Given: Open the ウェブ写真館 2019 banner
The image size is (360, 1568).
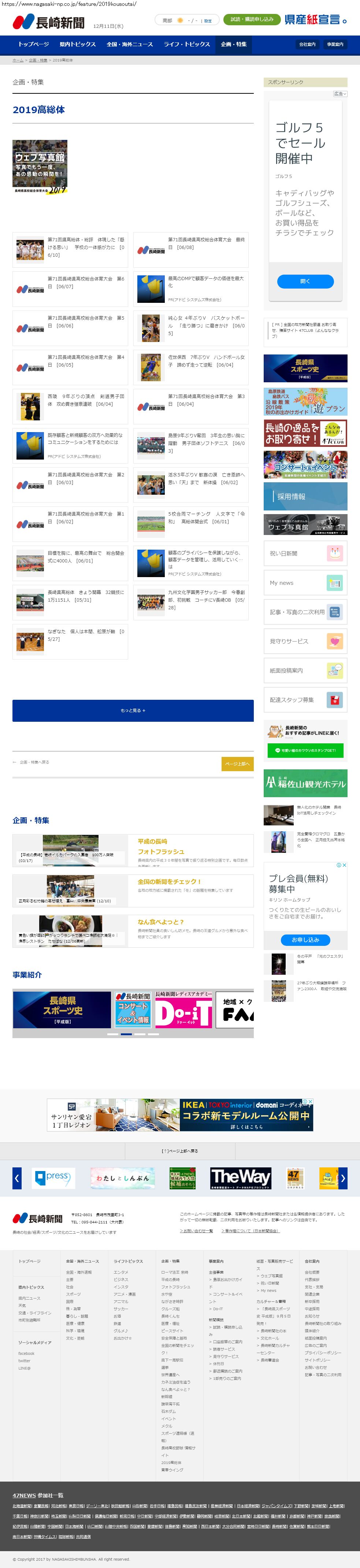Looking at the screenshot, I should 40,167.
